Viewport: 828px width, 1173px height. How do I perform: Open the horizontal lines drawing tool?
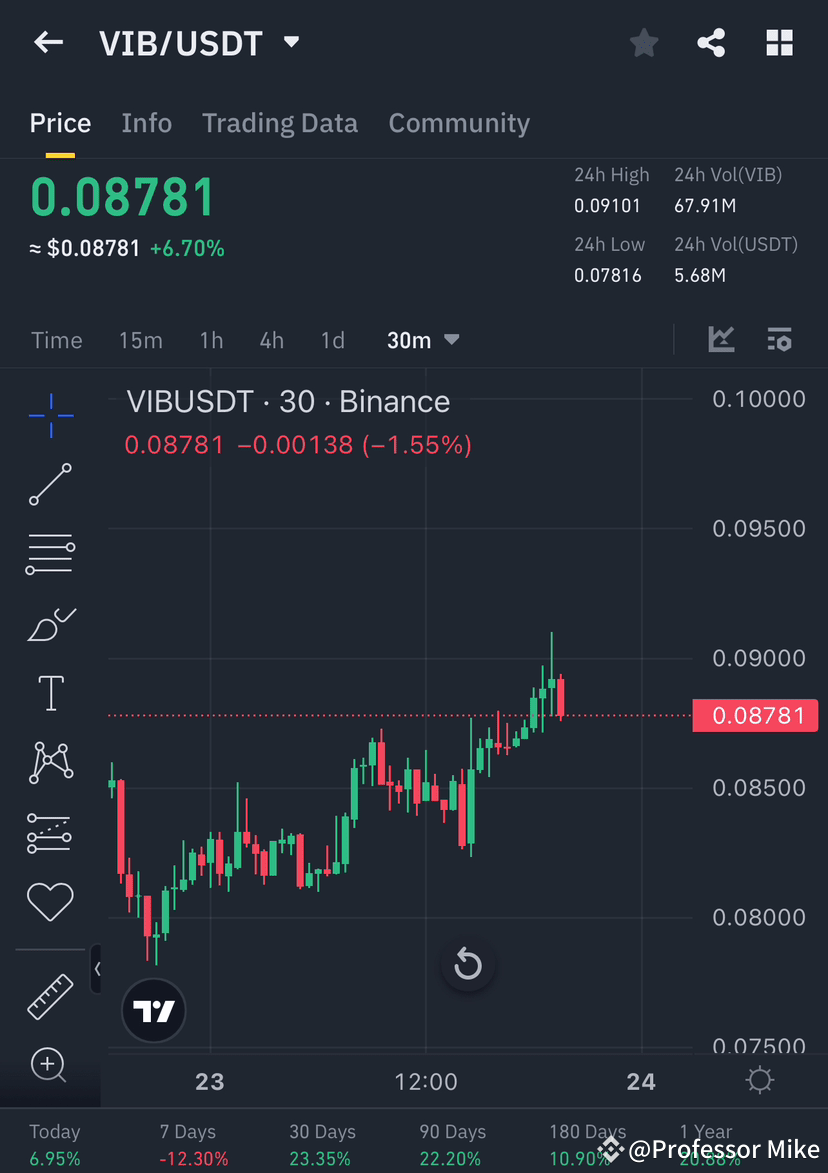(x=50, y=554)
